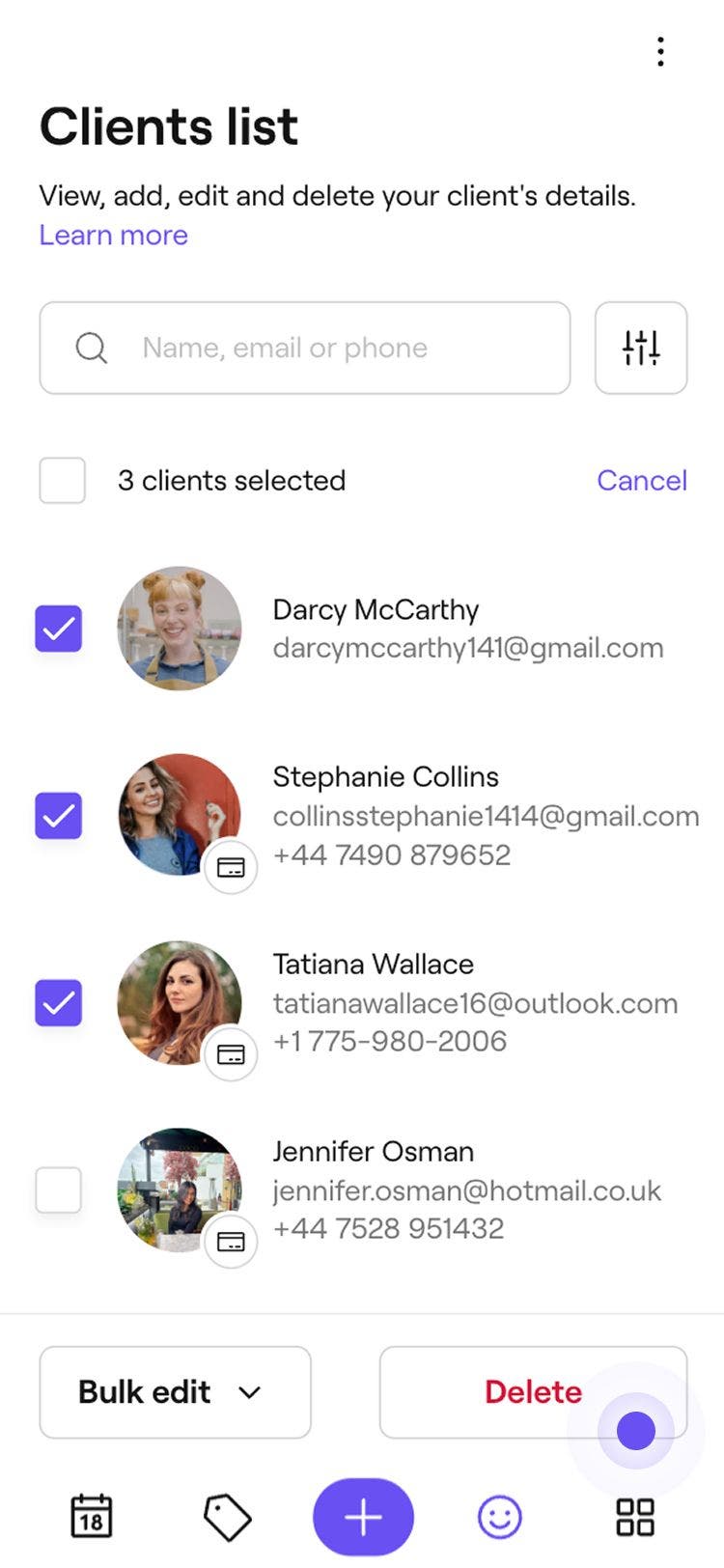
Task: Select Jennifer Osman's checkbox
Action: 59,1190
